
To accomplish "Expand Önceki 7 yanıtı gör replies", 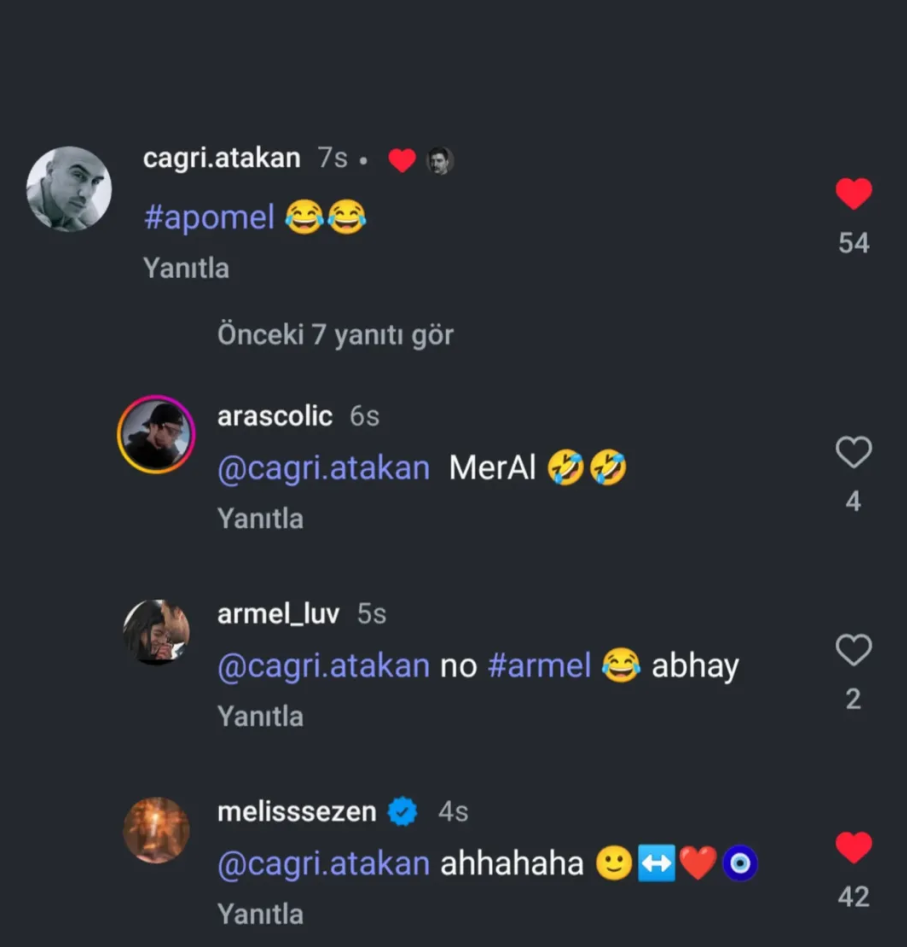I will point(335,335).
